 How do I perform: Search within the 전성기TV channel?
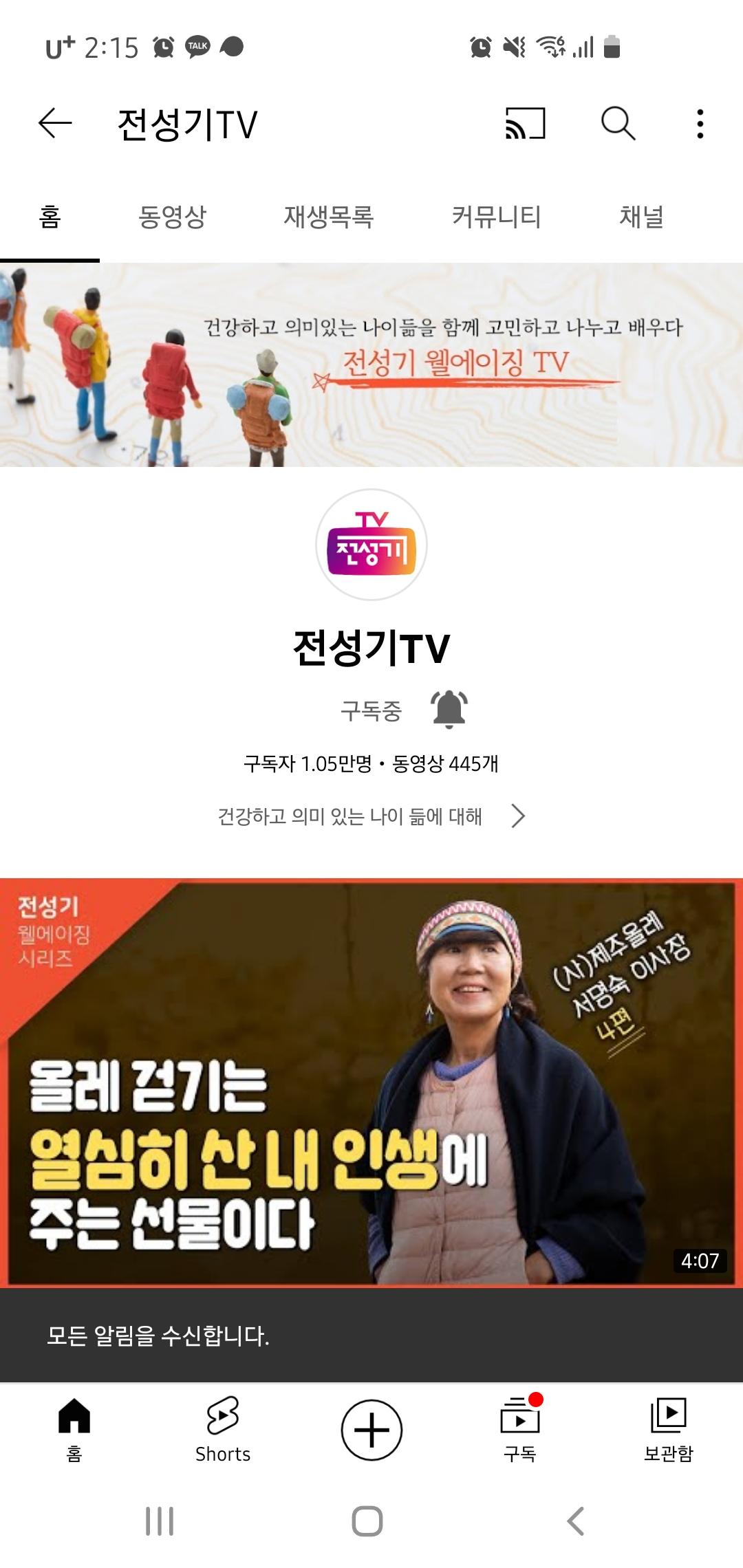coord(618,124)
